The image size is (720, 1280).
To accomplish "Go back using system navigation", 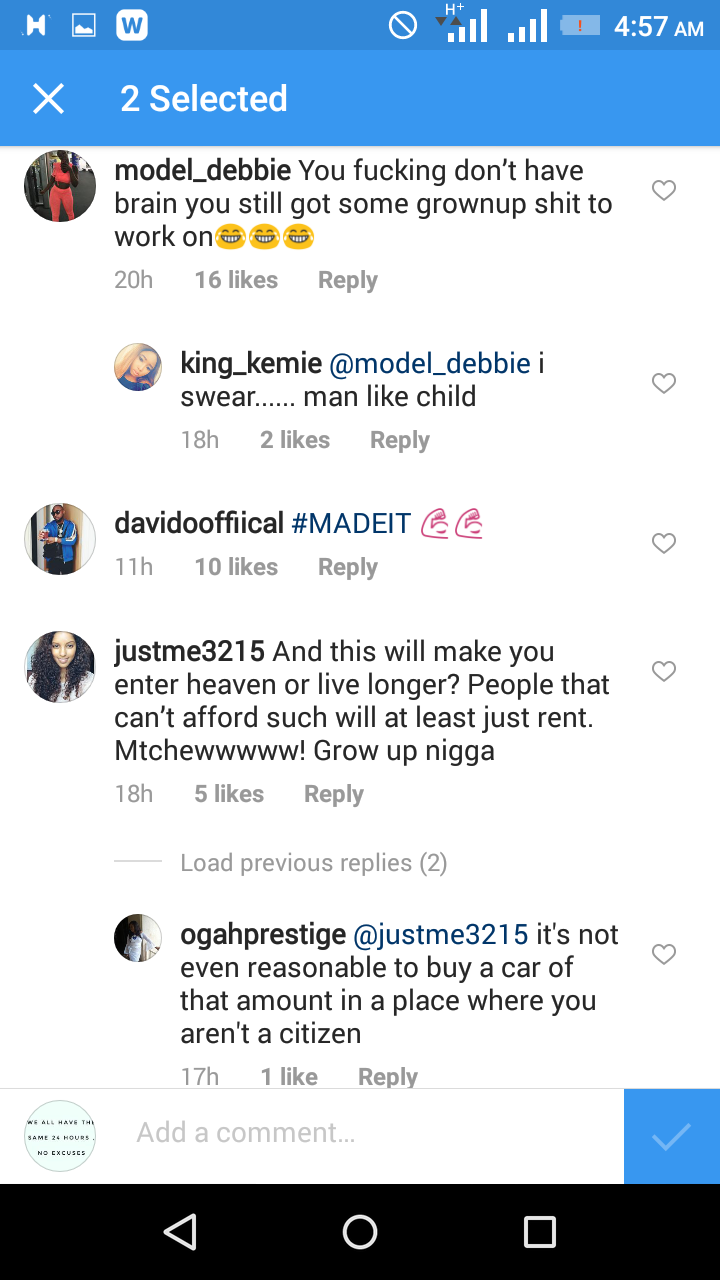I will coord(180,1232).
